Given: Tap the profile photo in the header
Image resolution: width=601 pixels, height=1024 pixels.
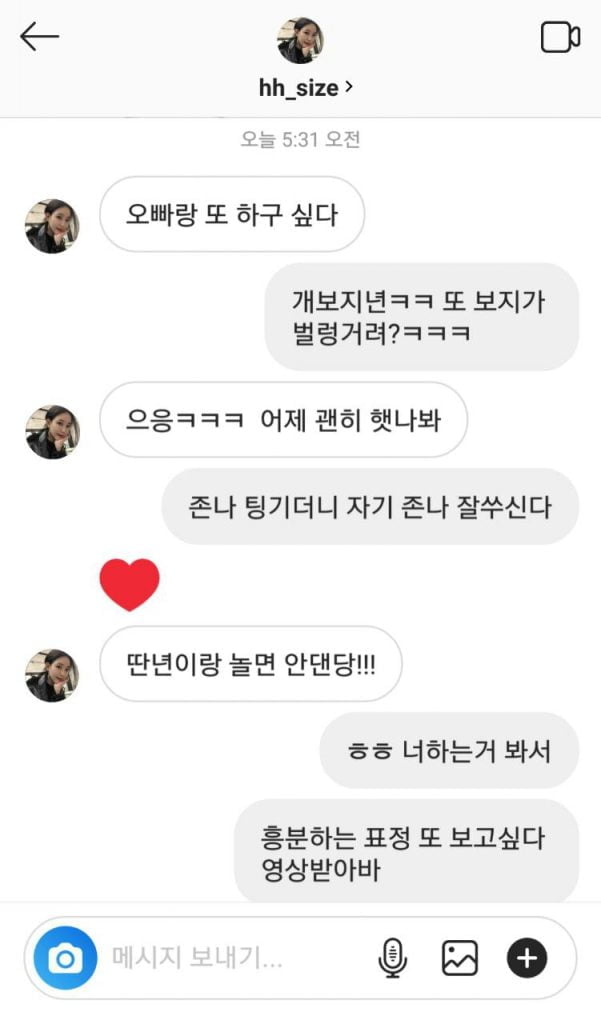Looking at the screenshot, I should click(x=300, y=40).
